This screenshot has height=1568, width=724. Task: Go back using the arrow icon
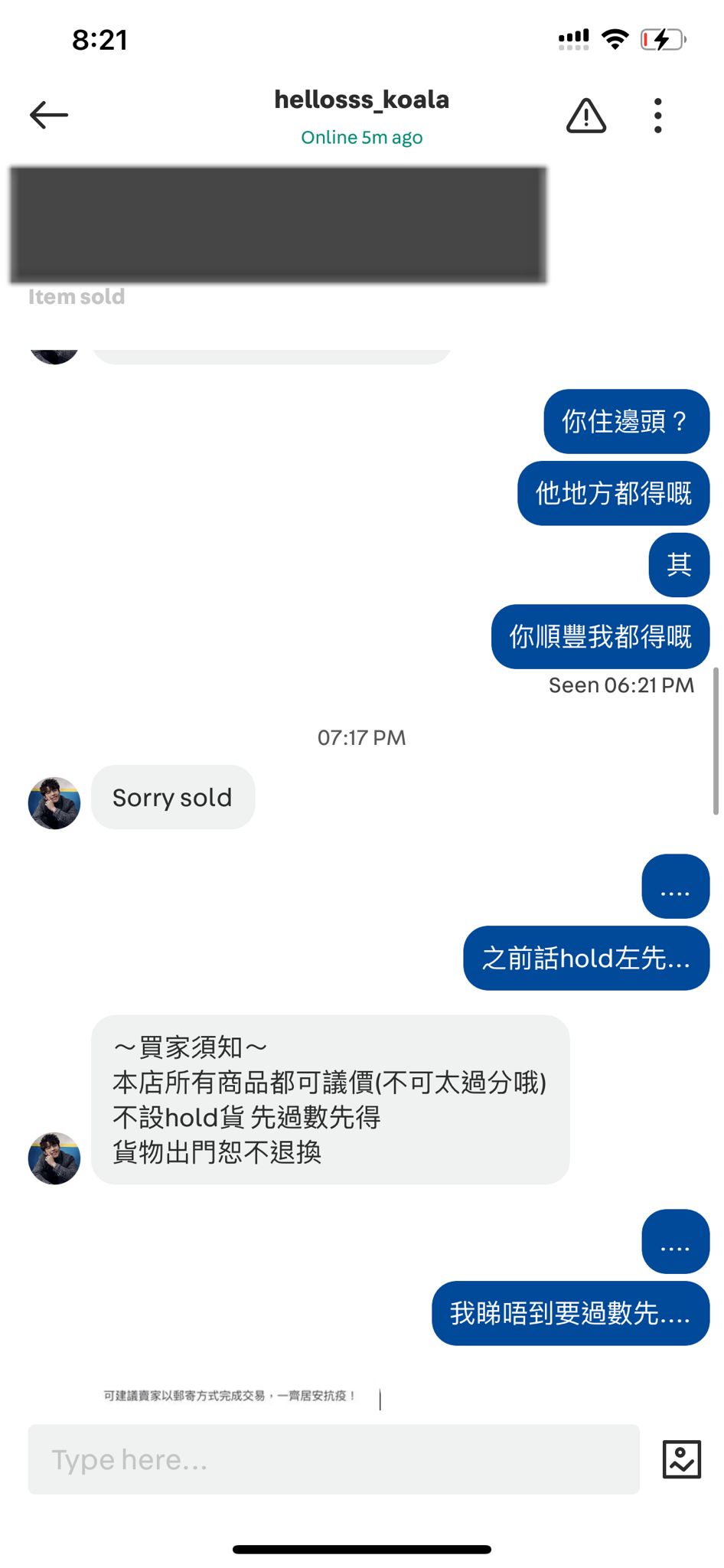tap(49, 115)
